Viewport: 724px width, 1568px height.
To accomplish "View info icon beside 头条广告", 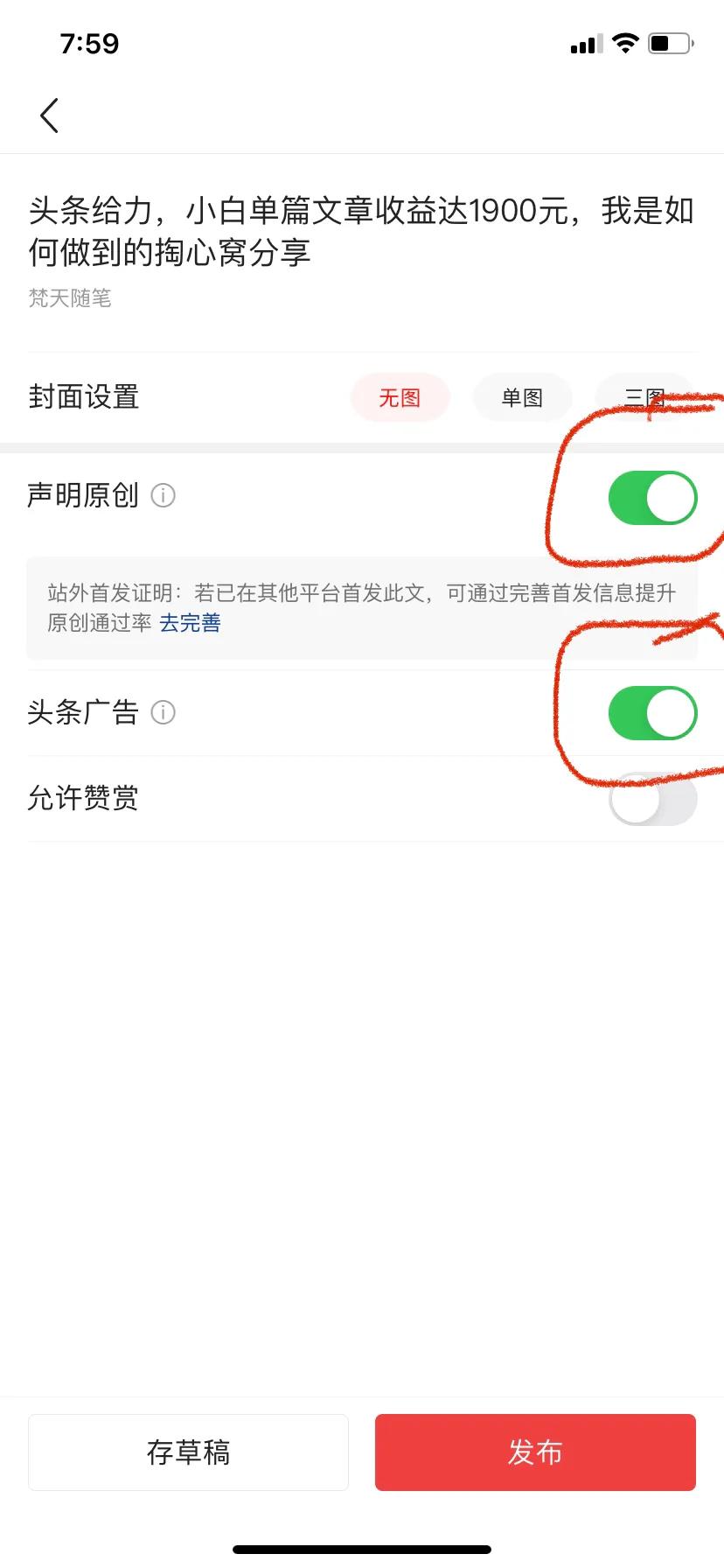I will [164, 712].
